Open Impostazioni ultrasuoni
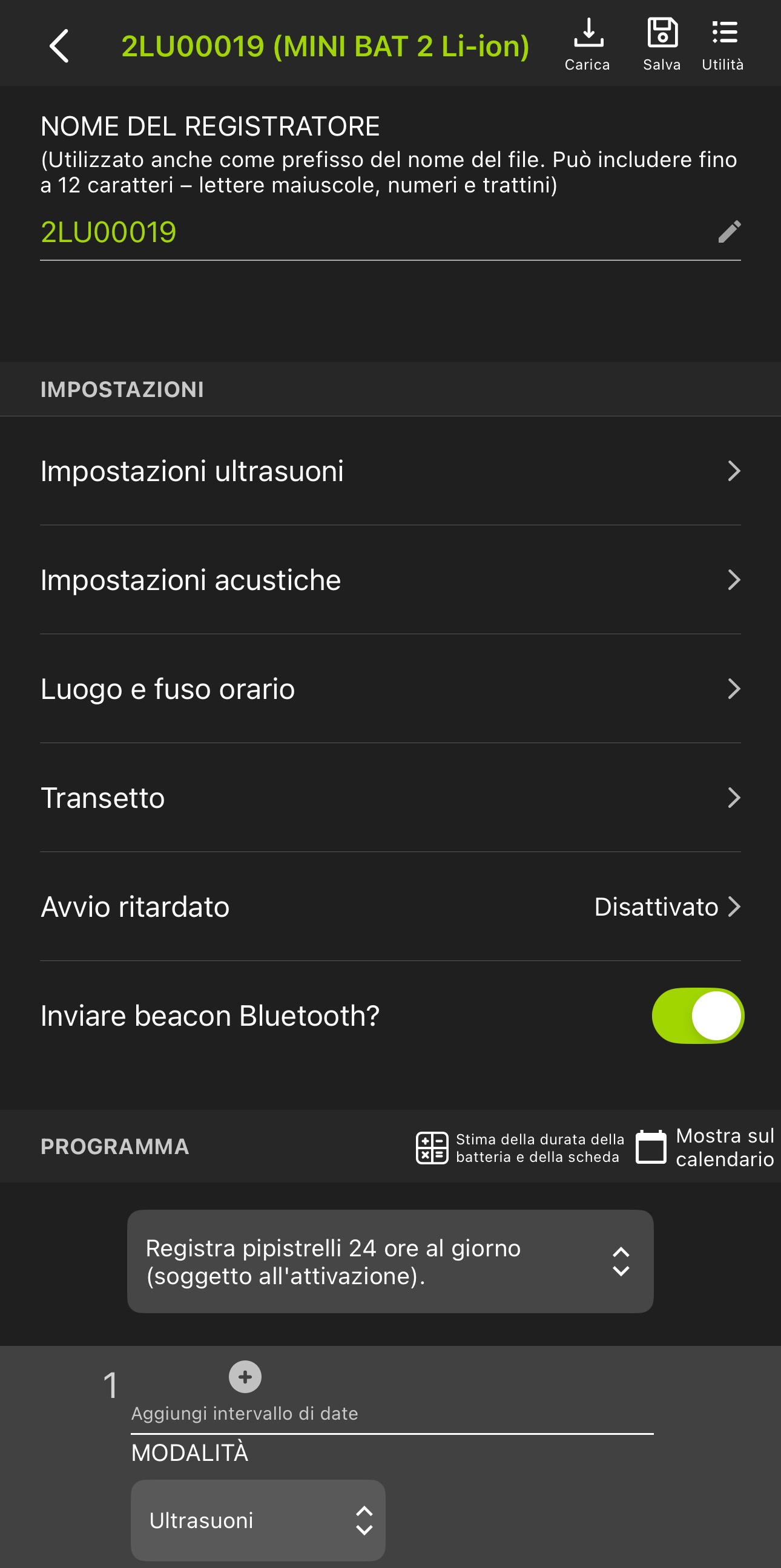Viewport: 781px width, 1568px height. coord(389,470)
